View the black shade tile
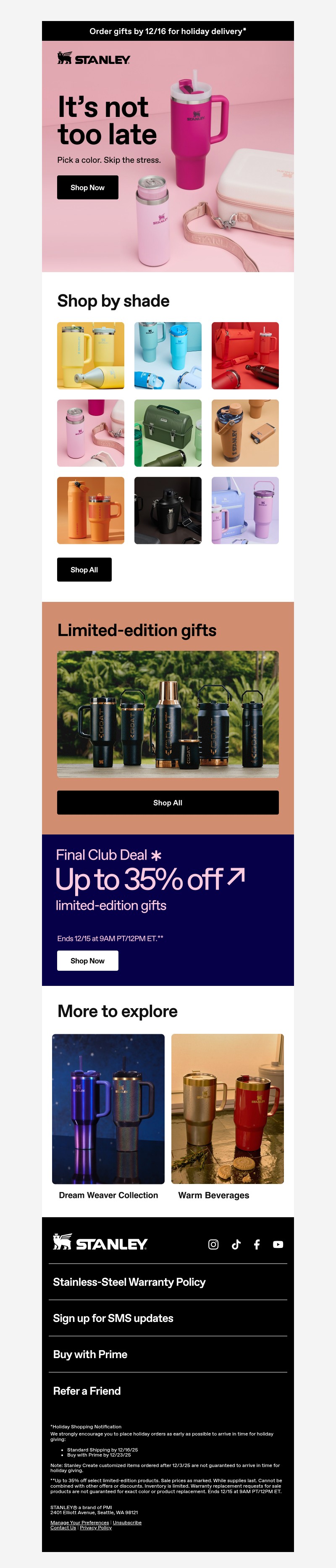336x1568 pixels. tap(168, 510)
